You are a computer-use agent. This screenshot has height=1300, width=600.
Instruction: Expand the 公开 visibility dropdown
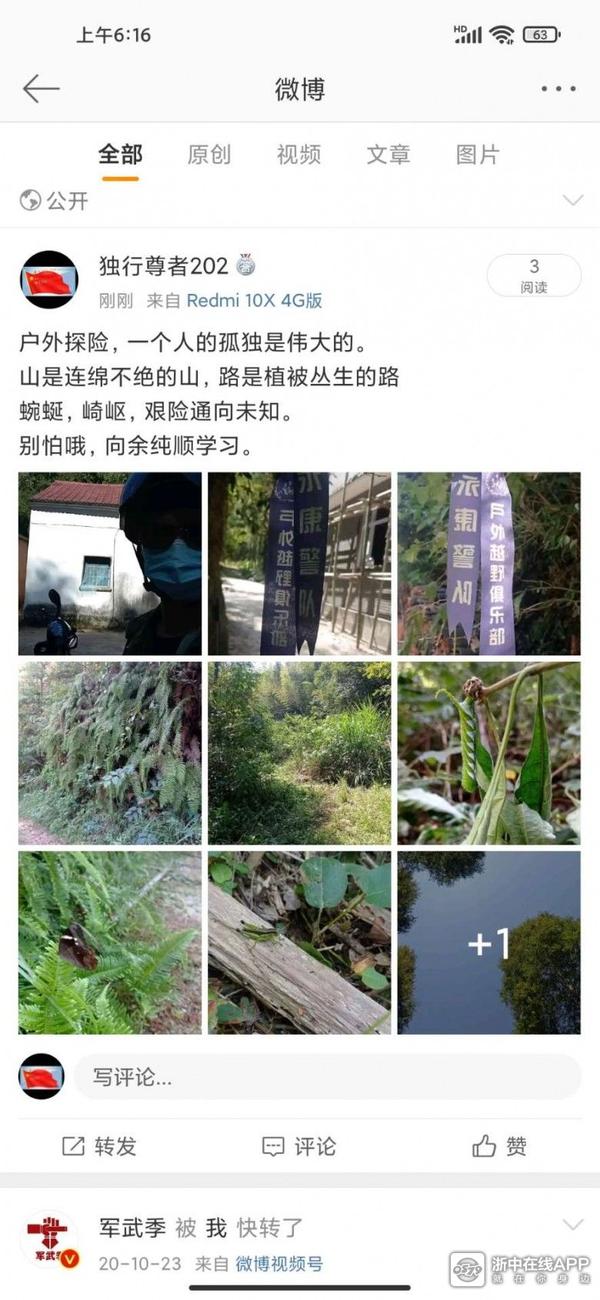(572, 201)
